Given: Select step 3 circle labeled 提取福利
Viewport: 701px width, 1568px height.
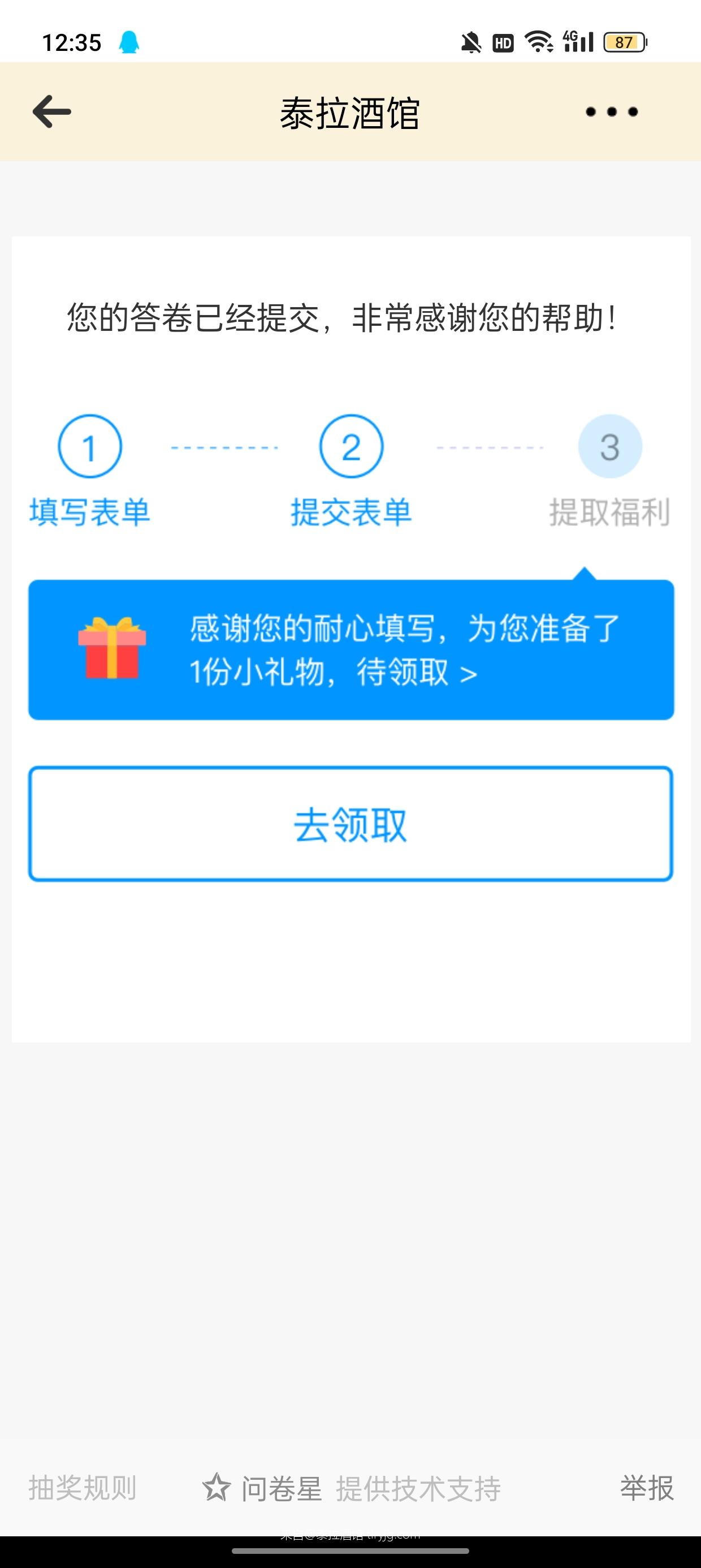Looking at the screenshot, I should (611, 446).
